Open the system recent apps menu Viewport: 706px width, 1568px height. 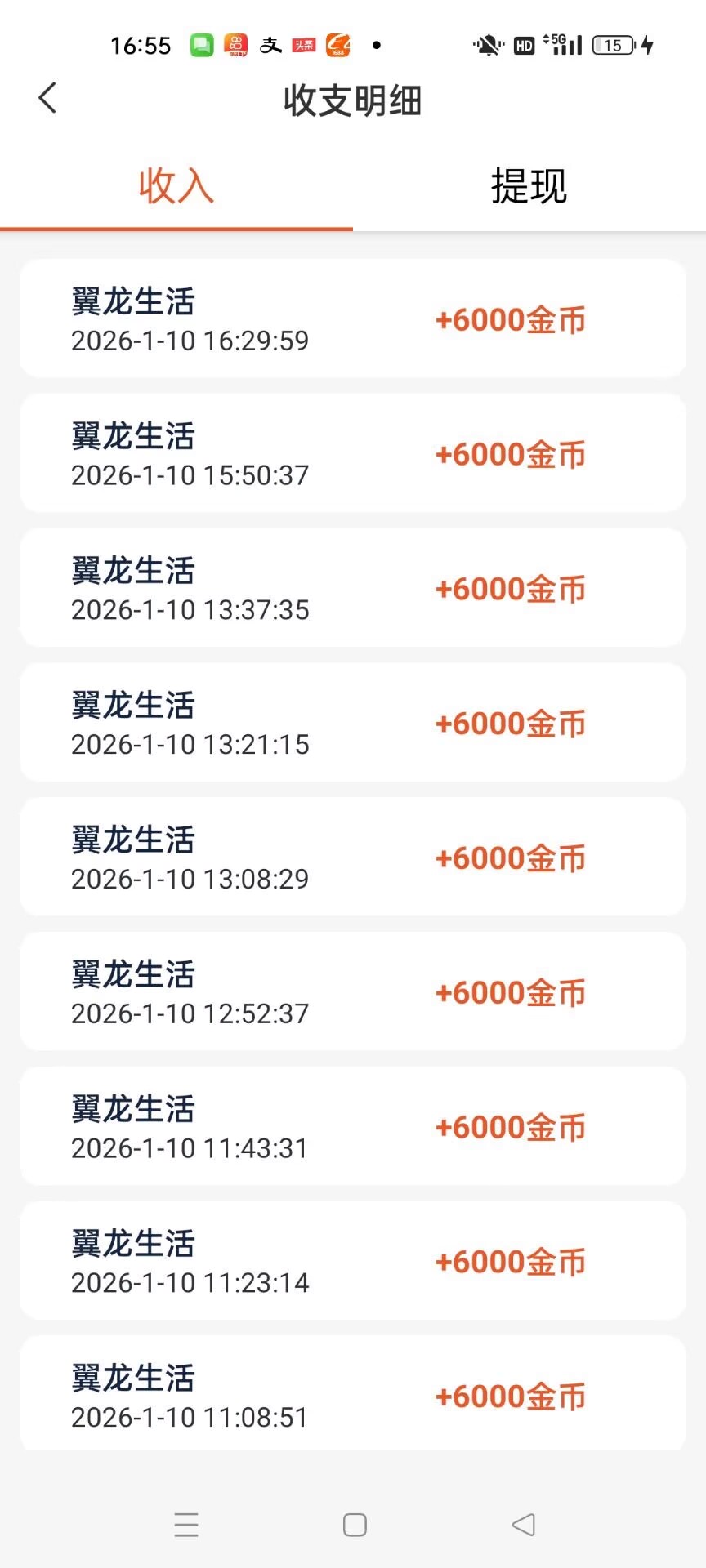pos(186,1525)
